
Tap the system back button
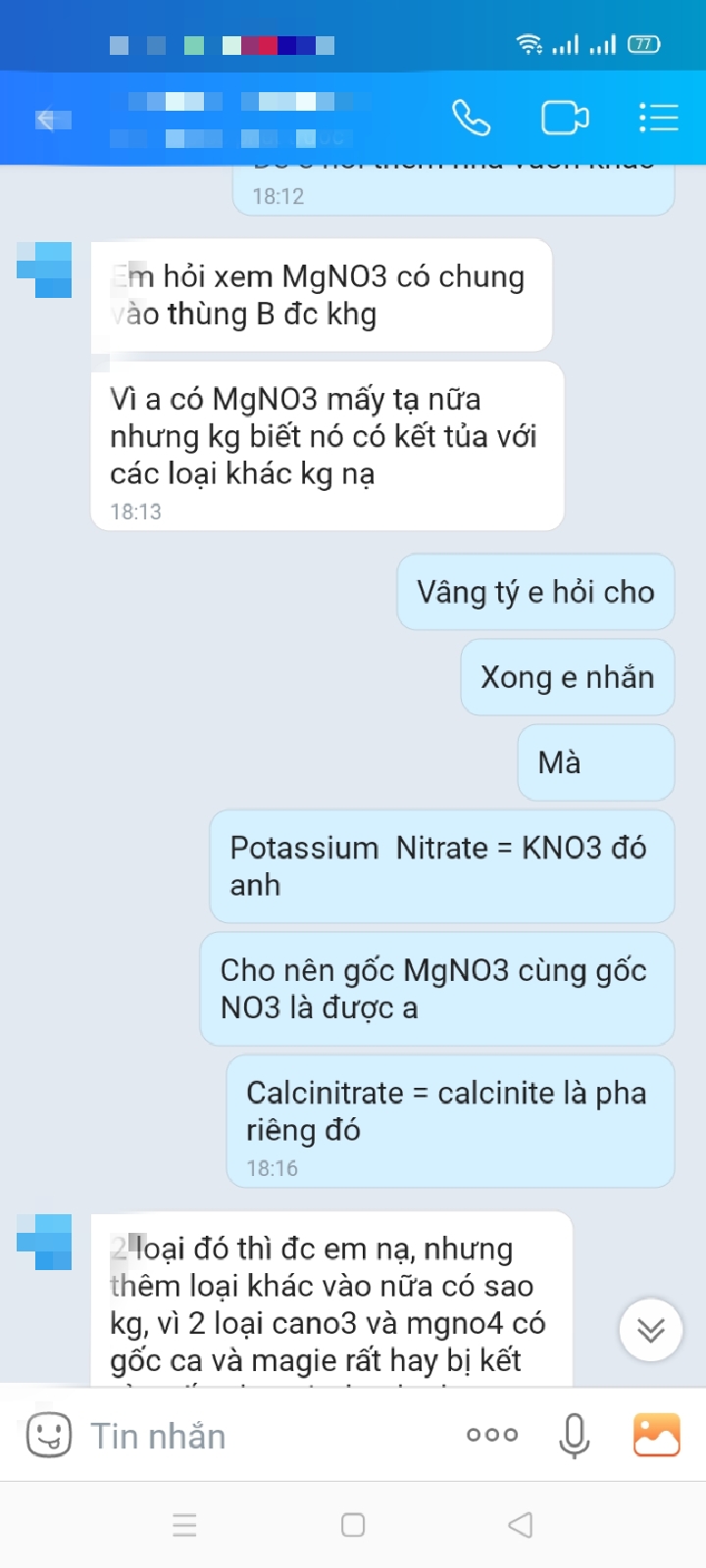[x=521, y=1525]
